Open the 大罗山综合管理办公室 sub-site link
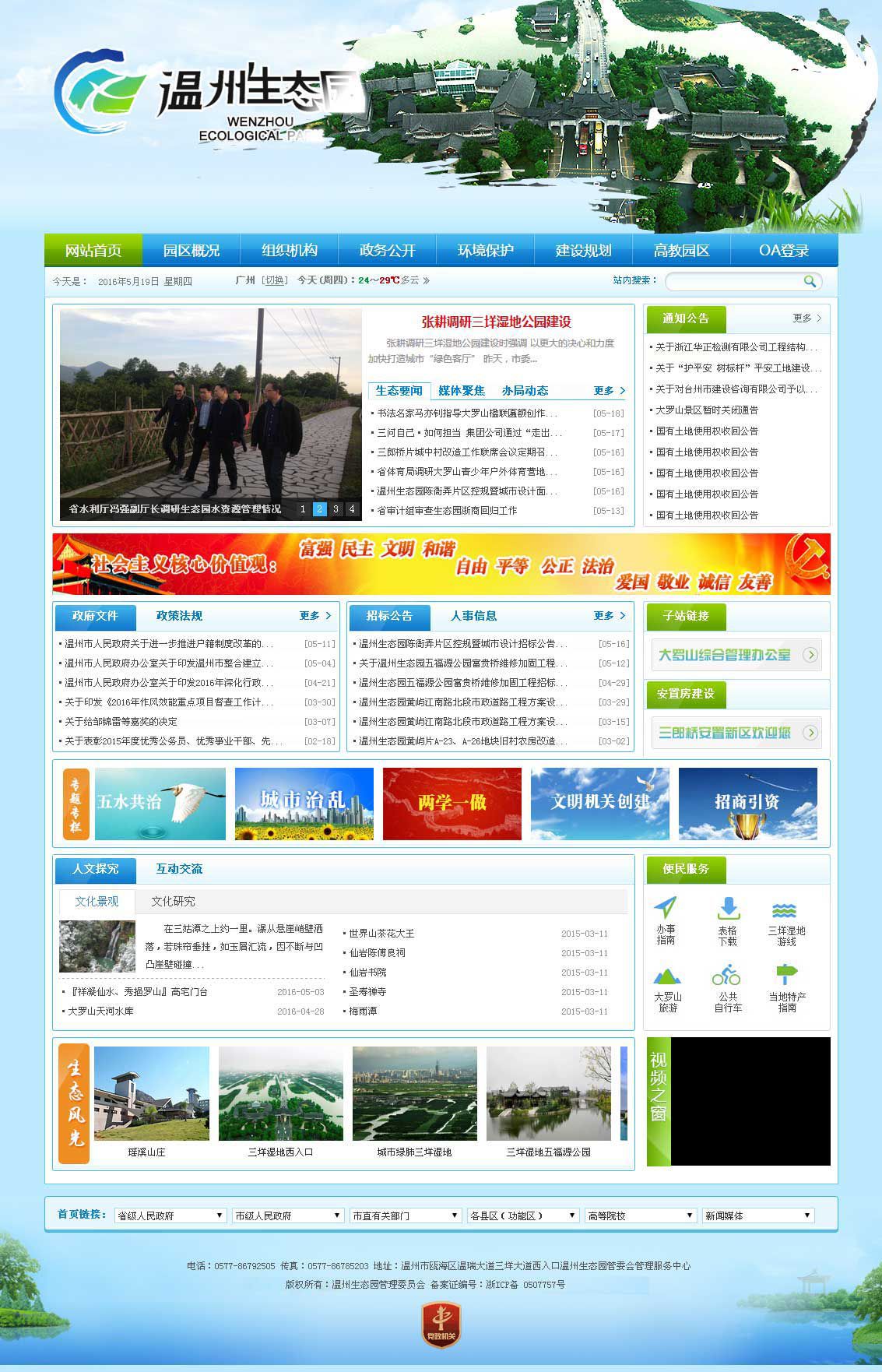This screenshot has height=1372, width=882. pos(736,655)
